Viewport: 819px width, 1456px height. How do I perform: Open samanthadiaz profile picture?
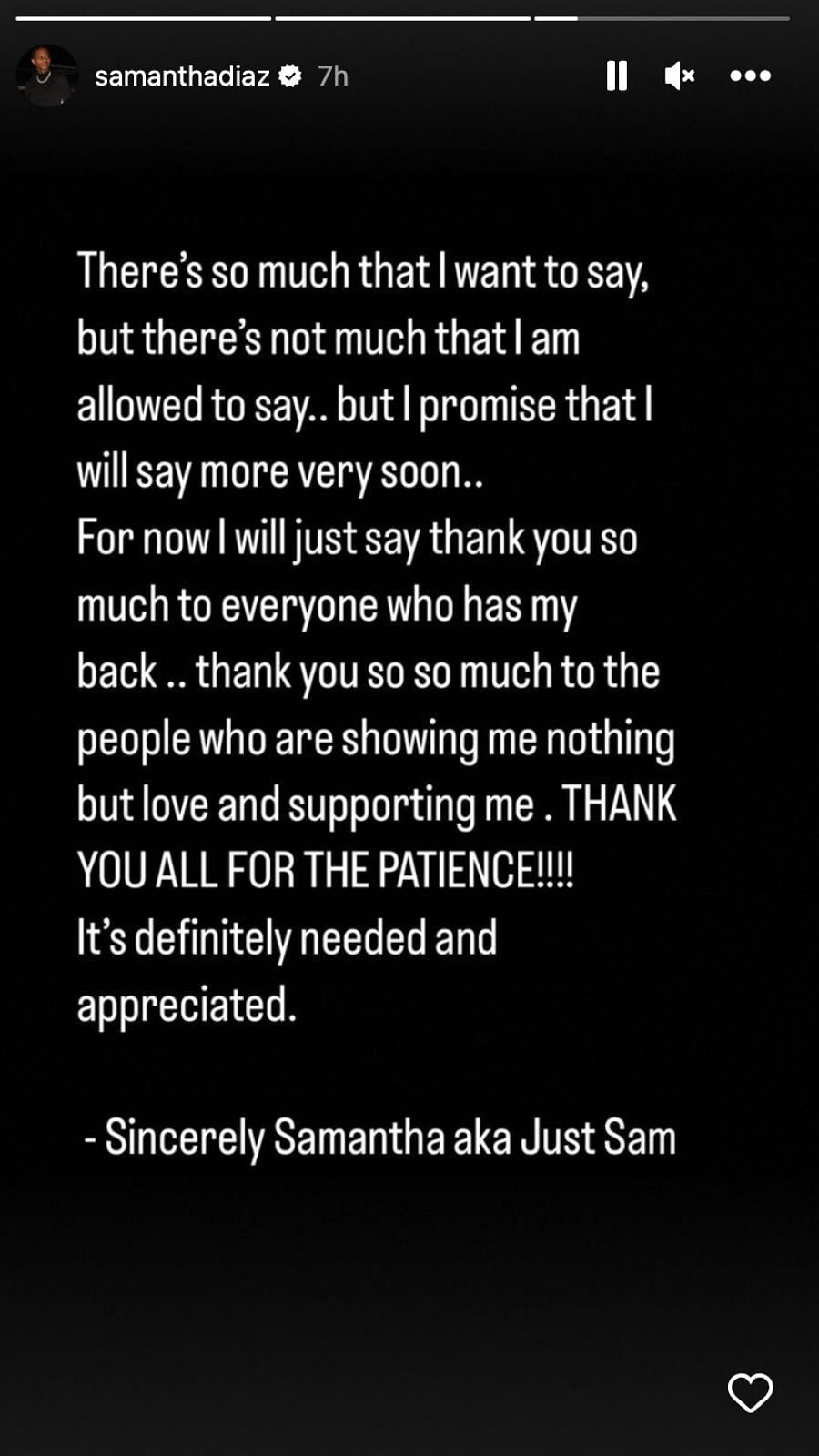click(47, 76)
